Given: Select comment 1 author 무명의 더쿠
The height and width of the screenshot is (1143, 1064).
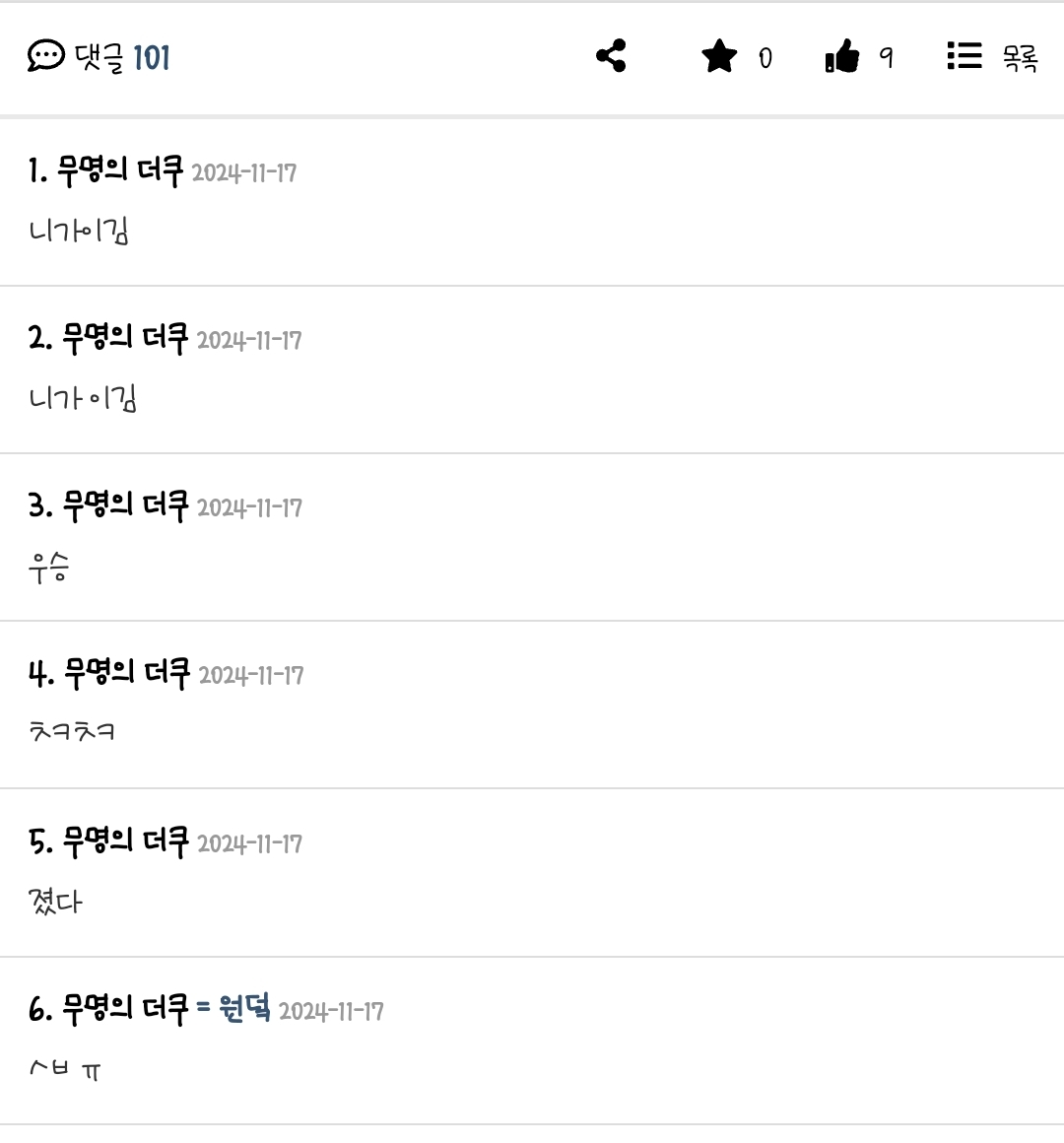Looking at the screenshot, I should coord(118,169).
